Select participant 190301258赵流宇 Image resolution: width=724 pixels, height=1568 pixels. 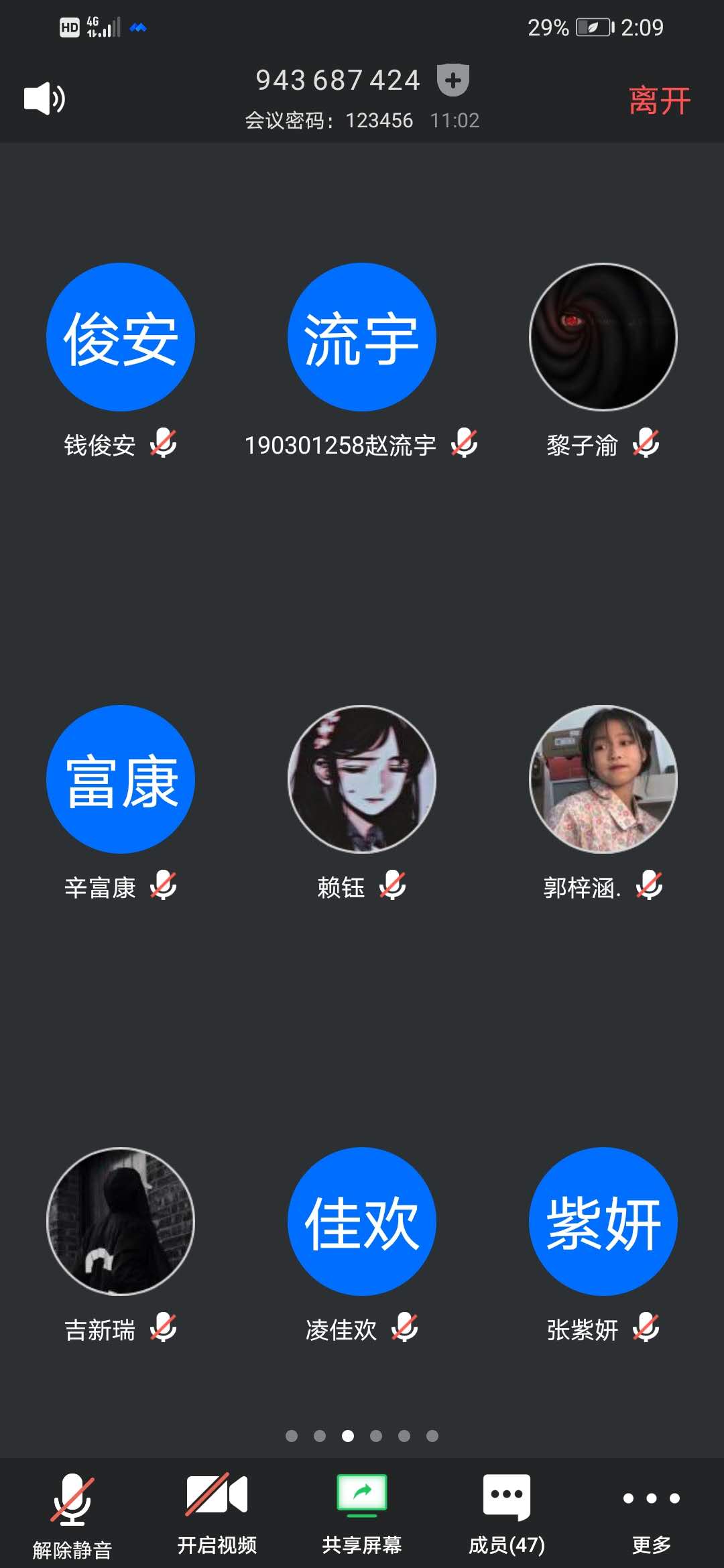coord(362,337)
